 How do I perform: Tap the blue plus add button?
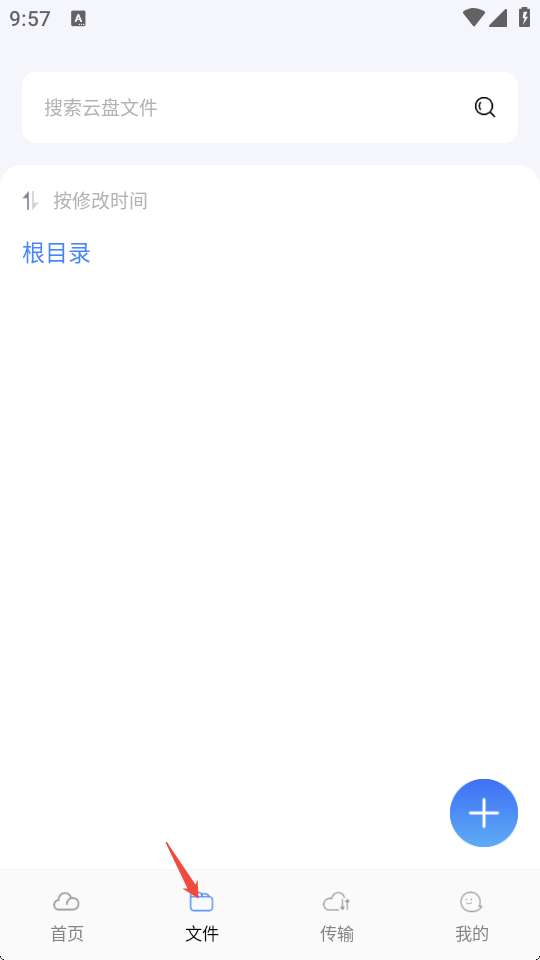[484, 812]
